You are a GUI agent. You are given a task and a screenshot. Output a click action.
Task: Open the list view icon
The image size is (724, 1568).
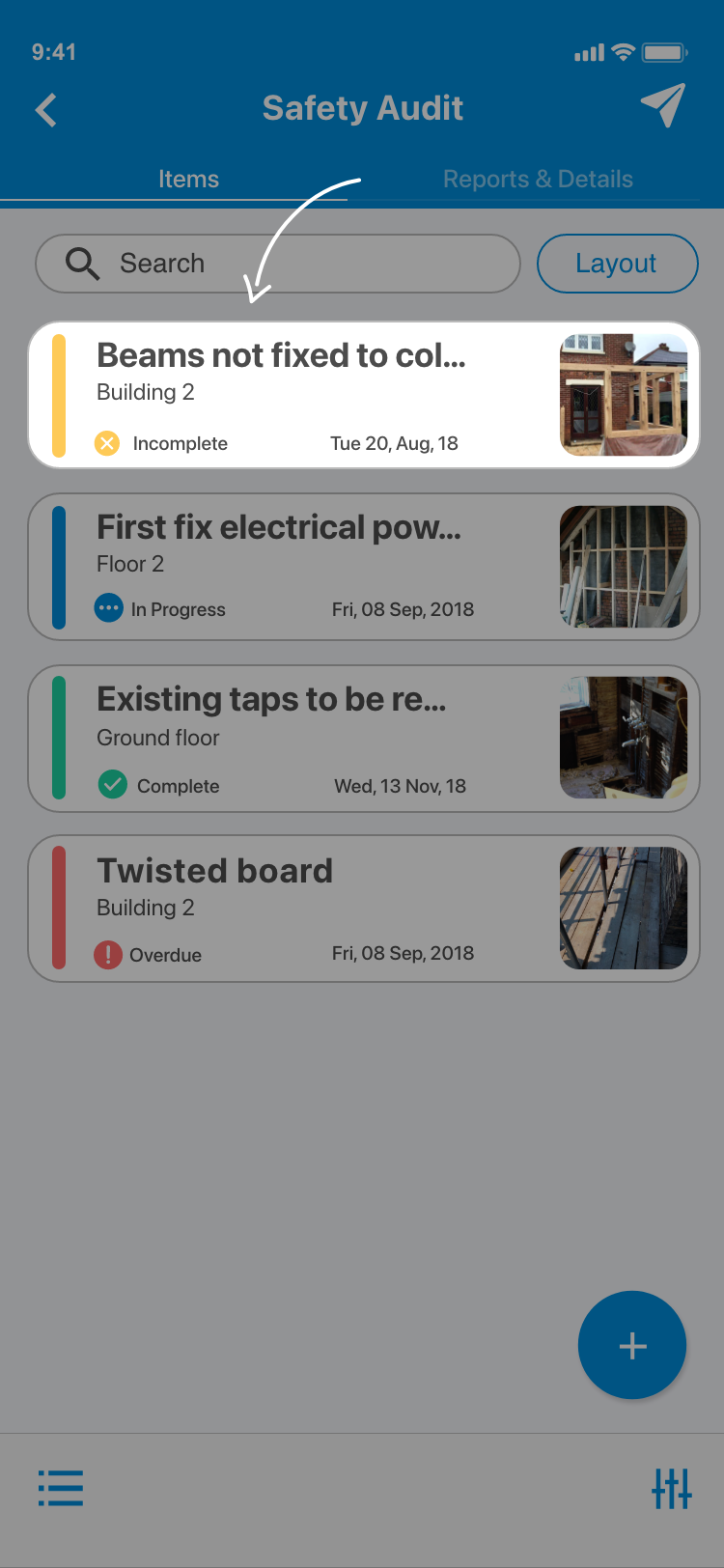[61, 1488]
